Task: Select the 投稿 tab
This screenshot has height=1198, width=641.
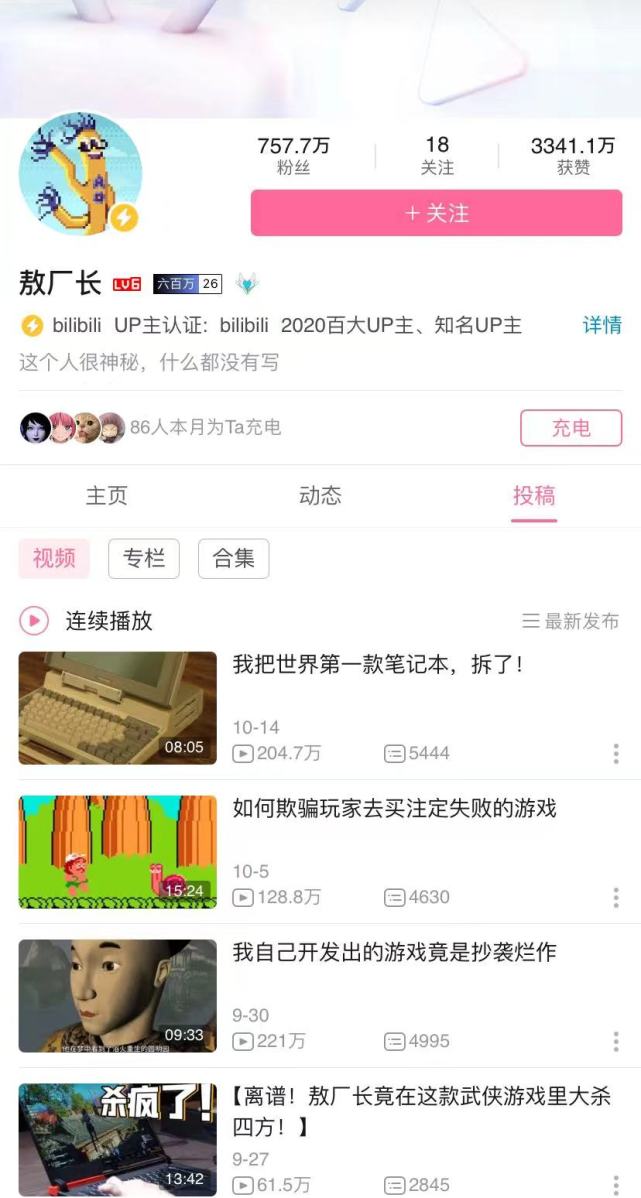Action: pos(534,496)
